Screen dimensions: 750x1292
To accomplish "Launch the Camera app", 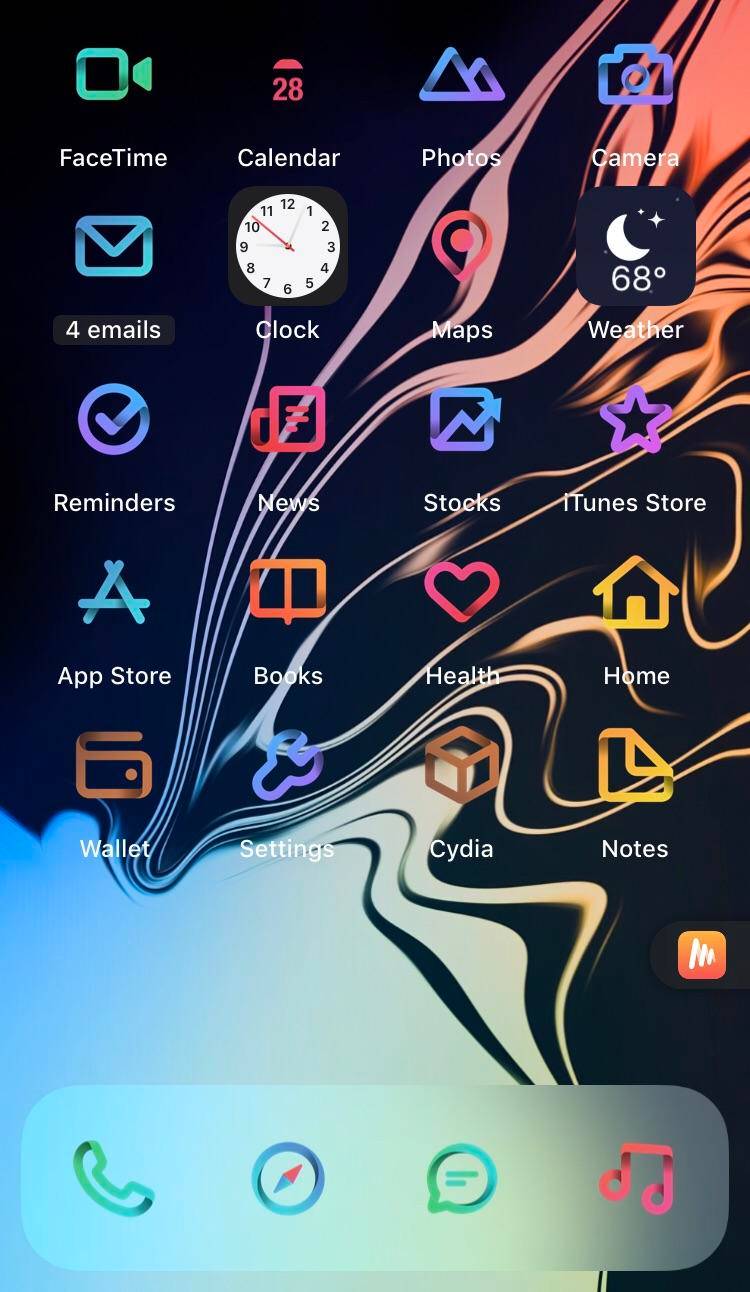I will pyautogui.click(x=635, y=75).
